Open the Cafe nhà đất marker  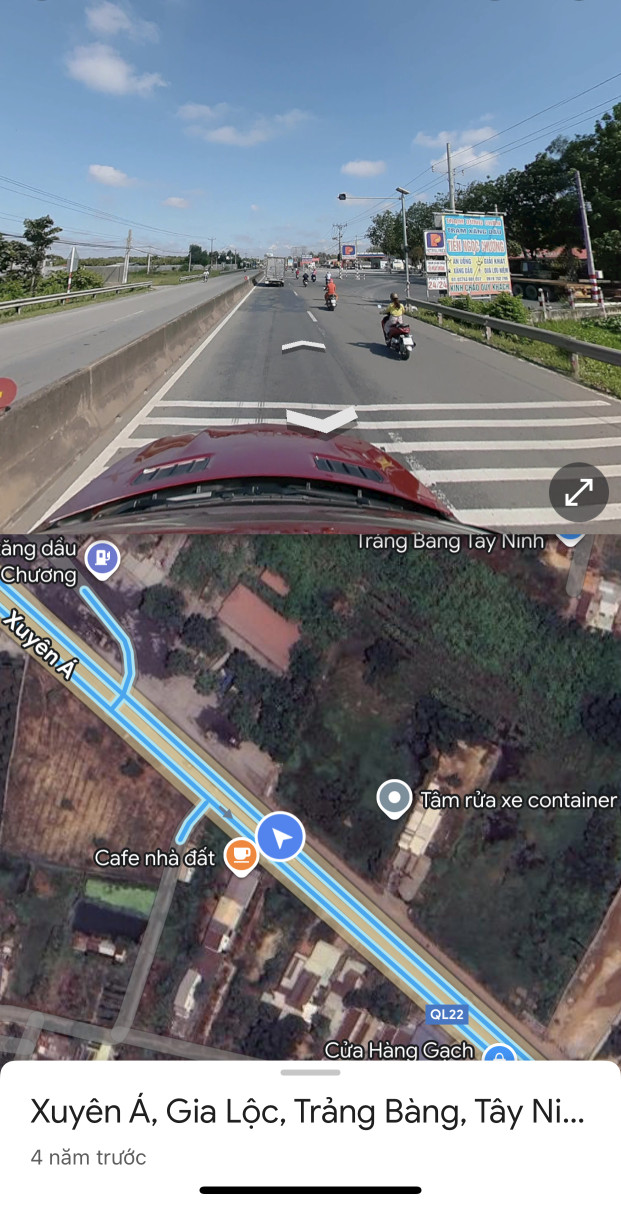(x=240, y=854)
